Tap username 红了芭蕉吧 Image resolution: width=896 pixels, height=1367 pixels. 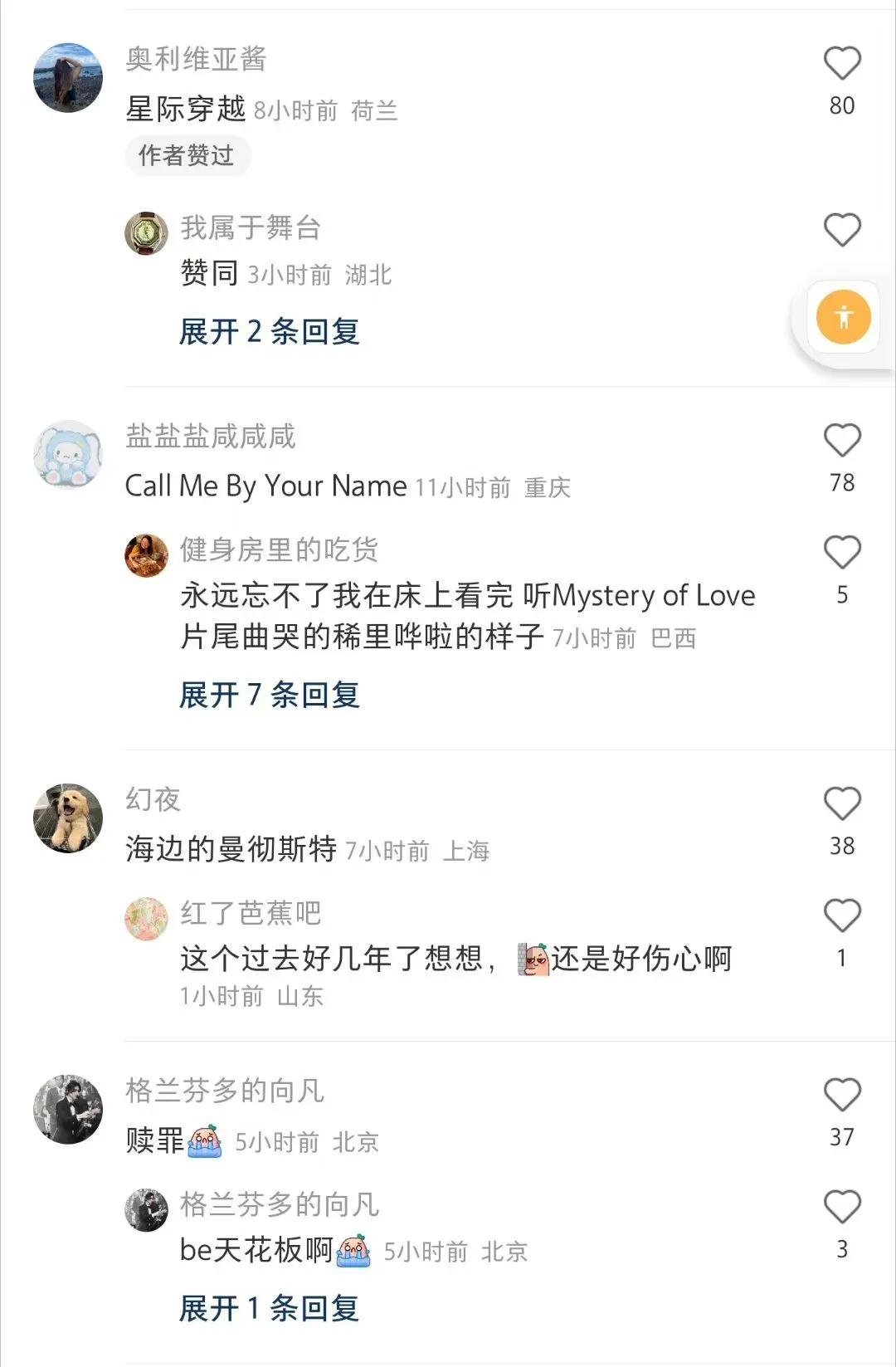click(x=251, y=913)
